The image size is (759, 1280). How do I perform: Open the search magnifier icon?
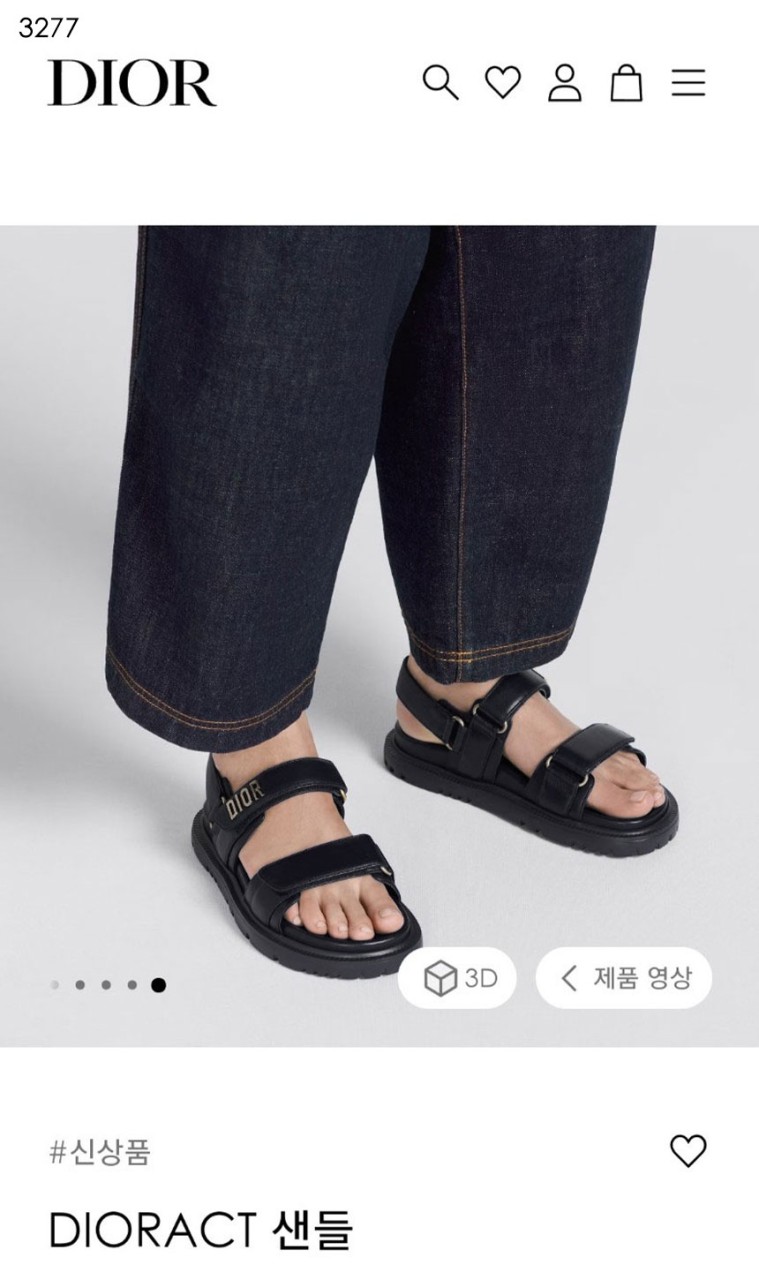click(x=440, y=82)
